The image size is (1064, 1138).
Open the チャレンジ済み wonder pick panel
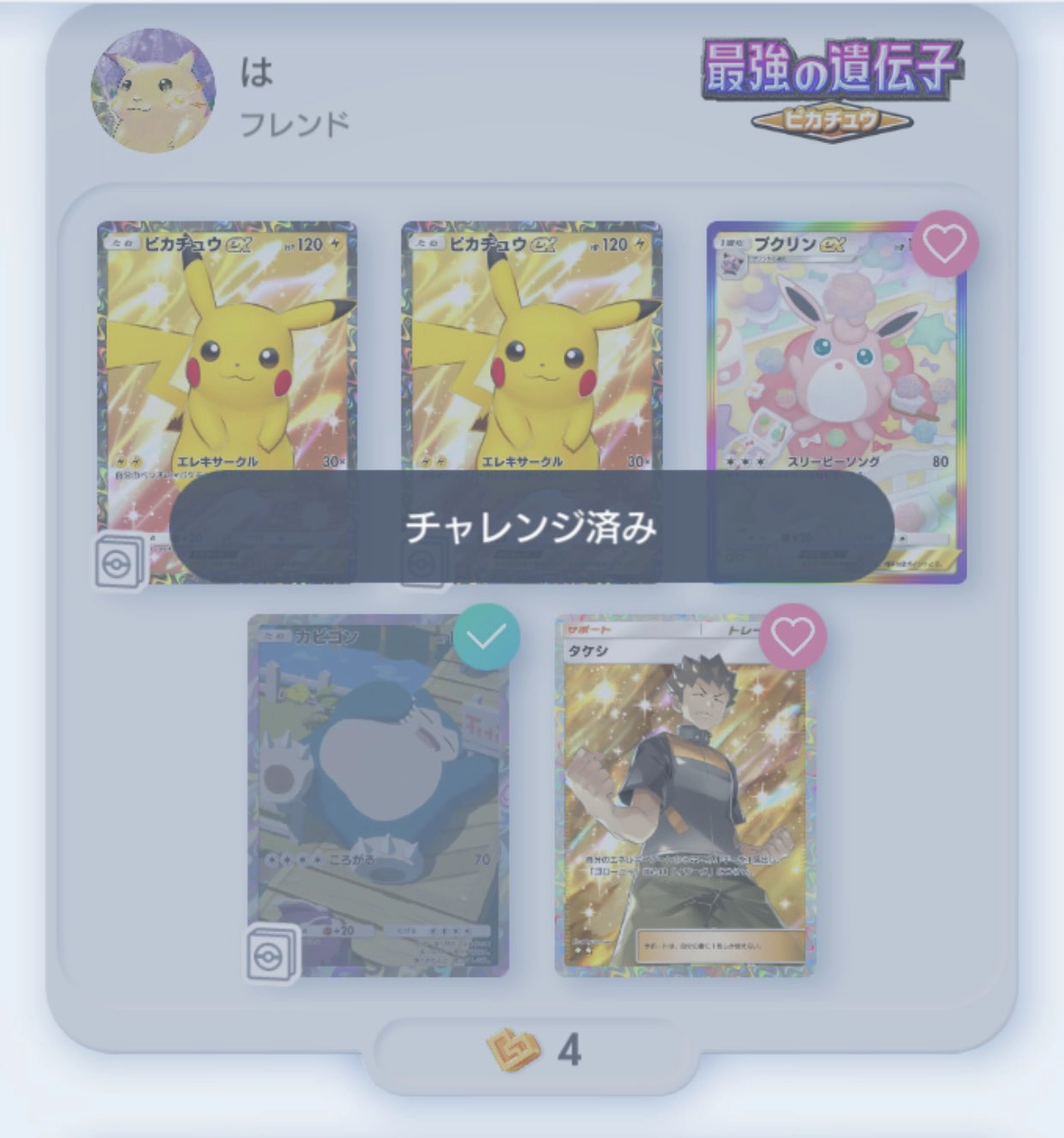click(x=531, y=526)
